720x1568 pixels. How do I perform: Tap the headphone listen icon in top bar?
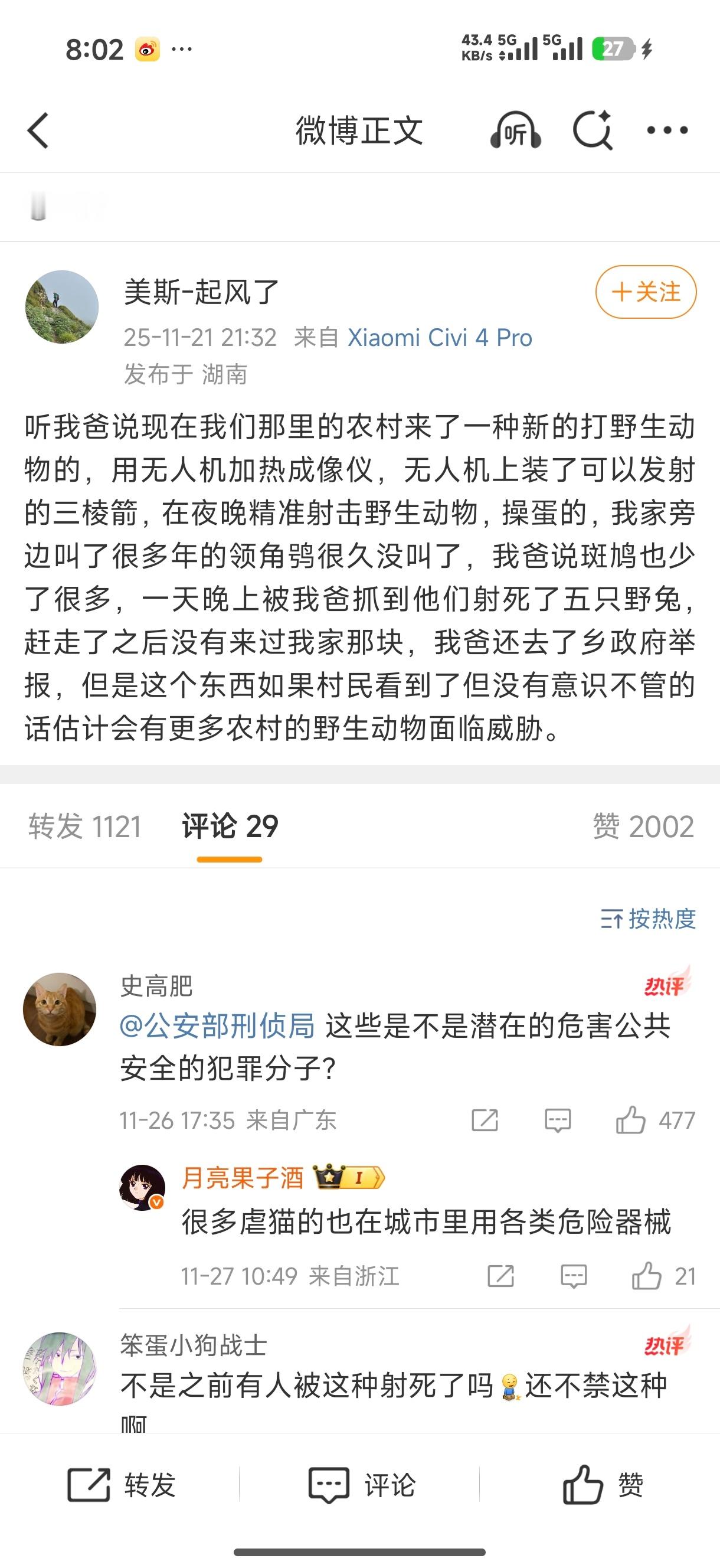pyautogui.click(x=516, y=131)
